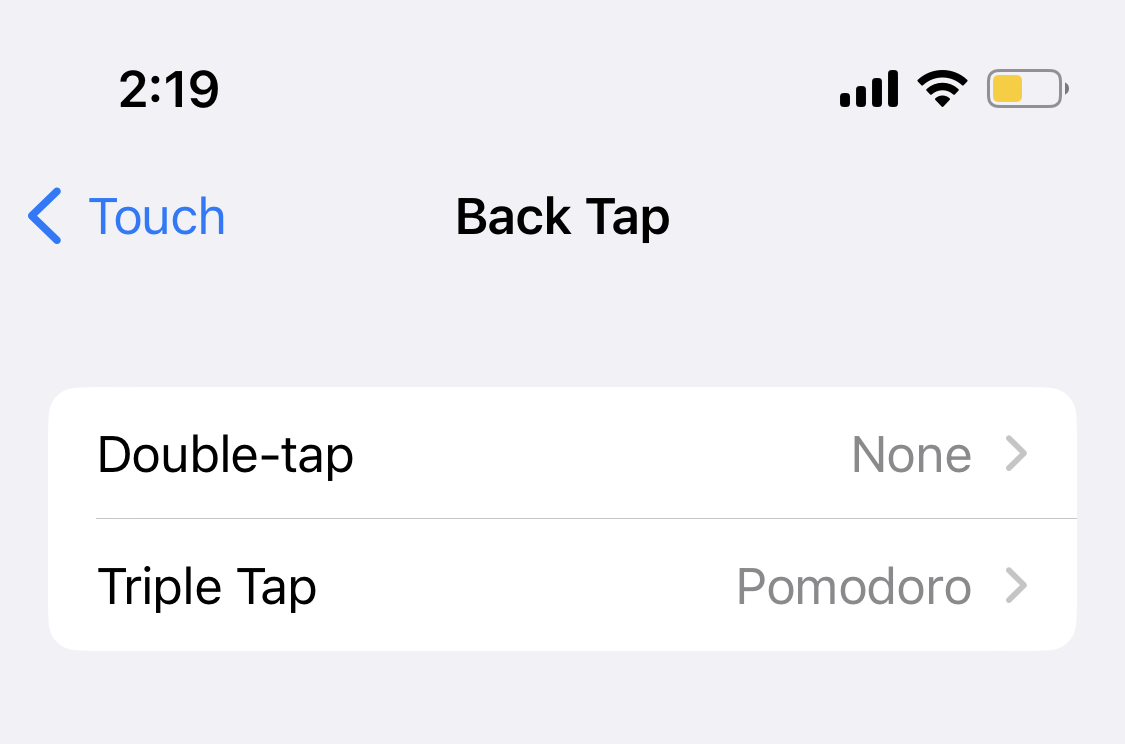The width and height of the screenshot is (1125, 744).
Task: Open the Double-tap setting
Action: (562, 455)
